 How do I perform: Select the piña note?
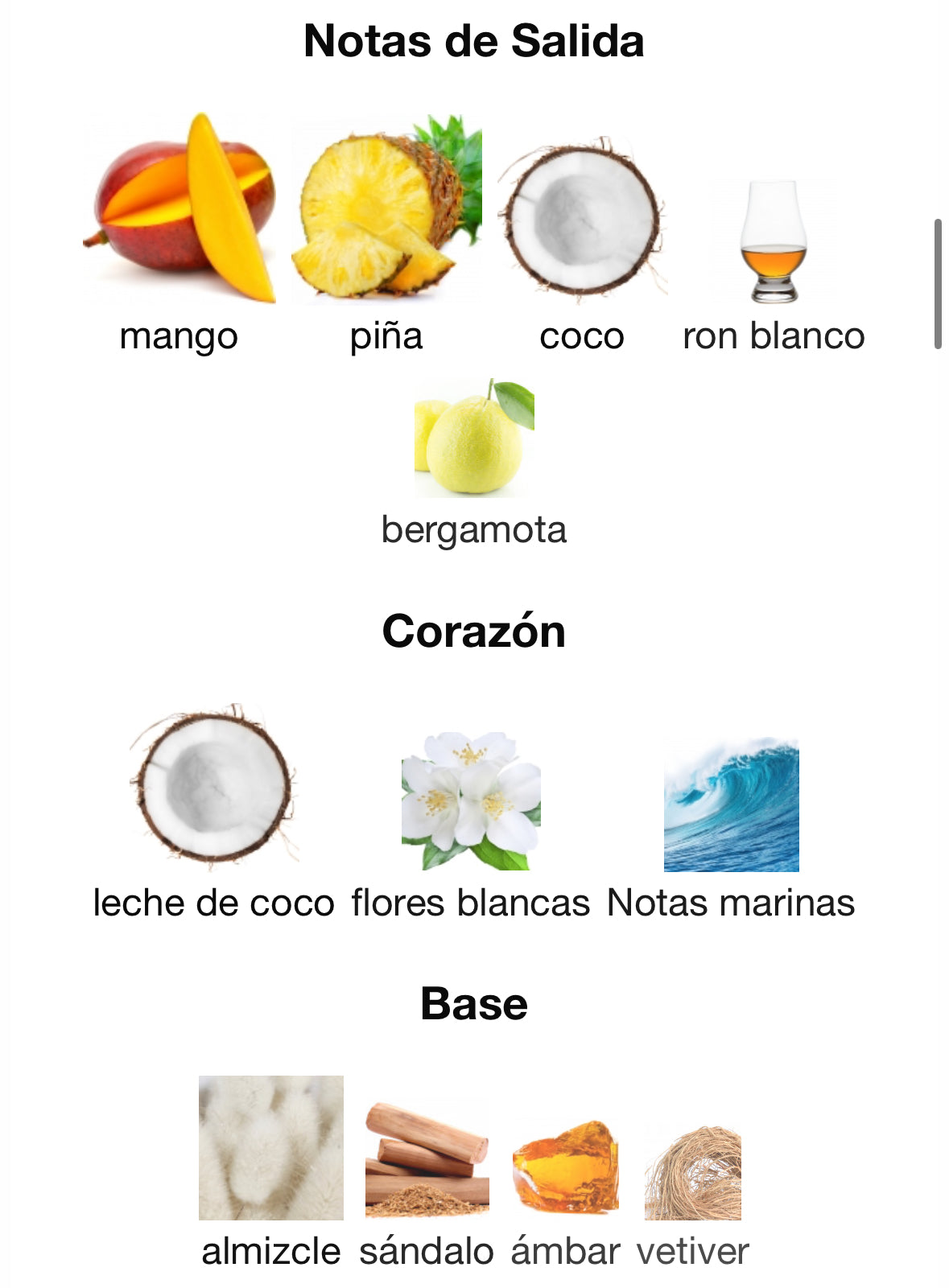click(386, 209)
